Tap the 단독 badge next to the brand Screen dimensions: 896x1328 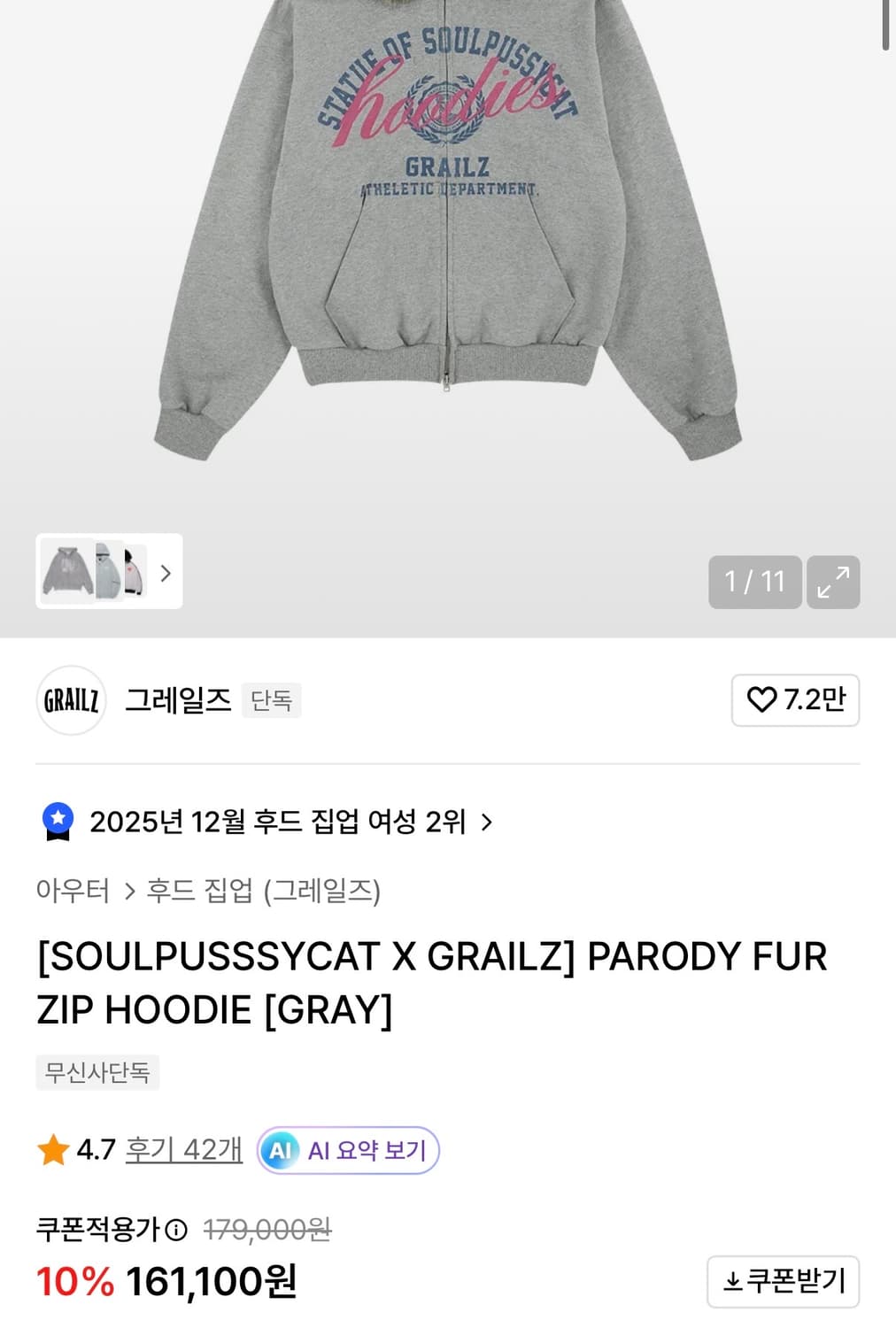(271, 699)
